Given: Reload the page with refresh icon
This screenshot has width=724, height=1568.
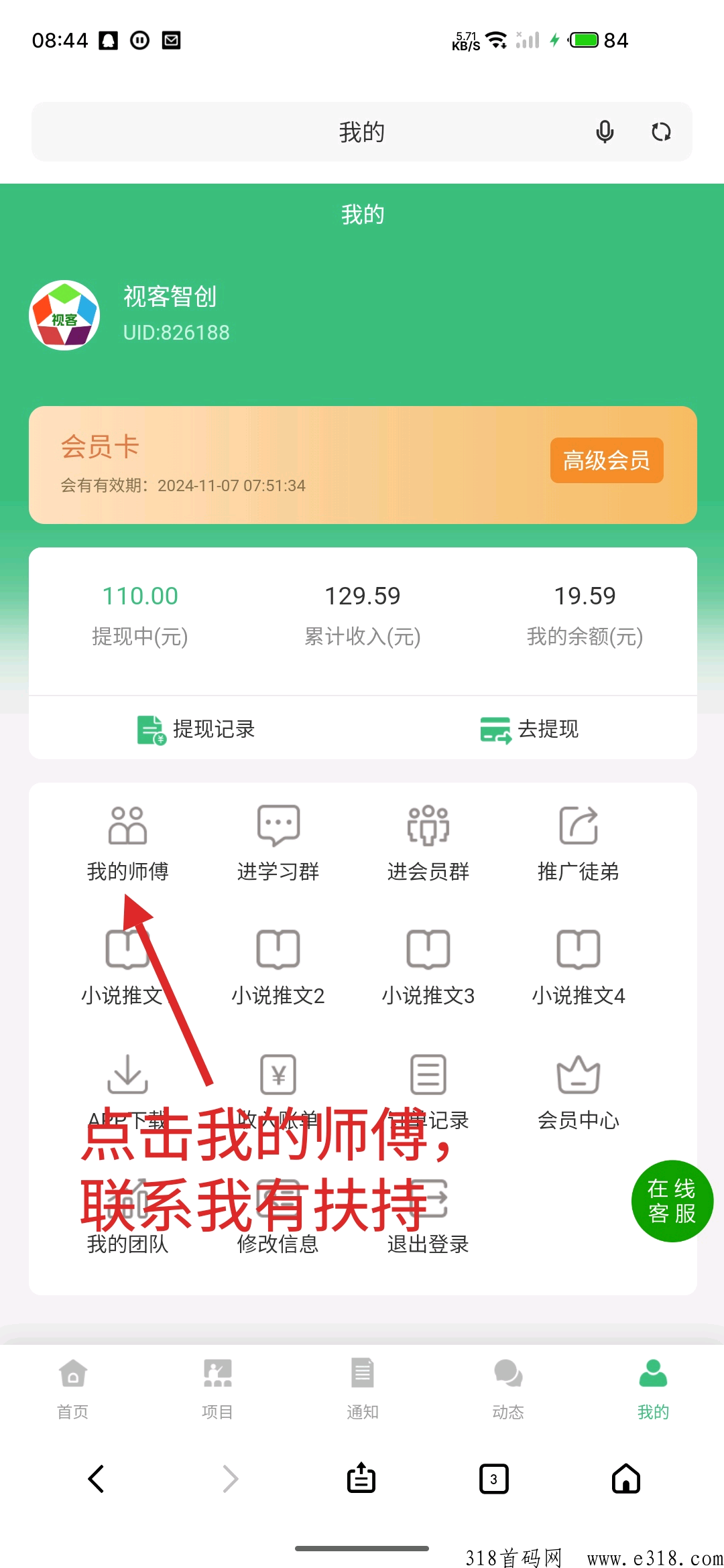Looking at the screenshot, I should click(x=661, y=132).
